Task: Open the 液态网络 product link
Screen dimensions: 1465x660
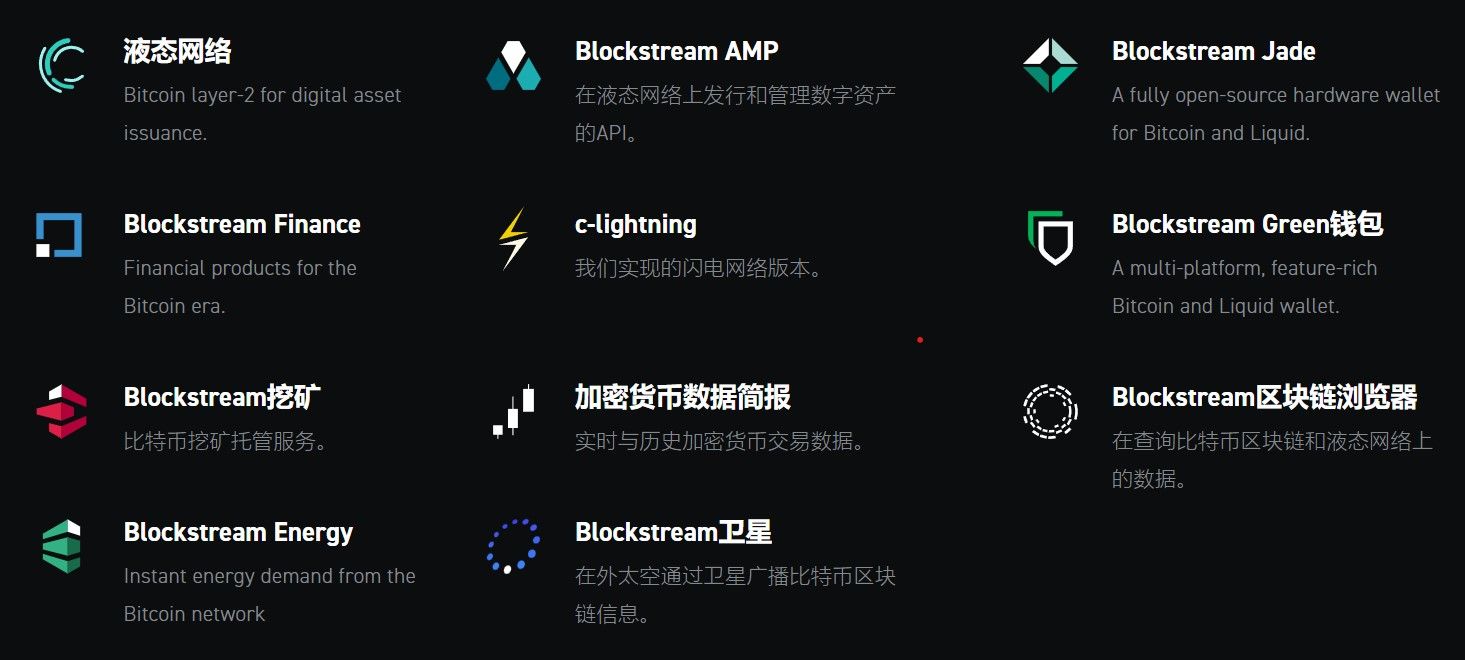Action: [x=177, y=52]
